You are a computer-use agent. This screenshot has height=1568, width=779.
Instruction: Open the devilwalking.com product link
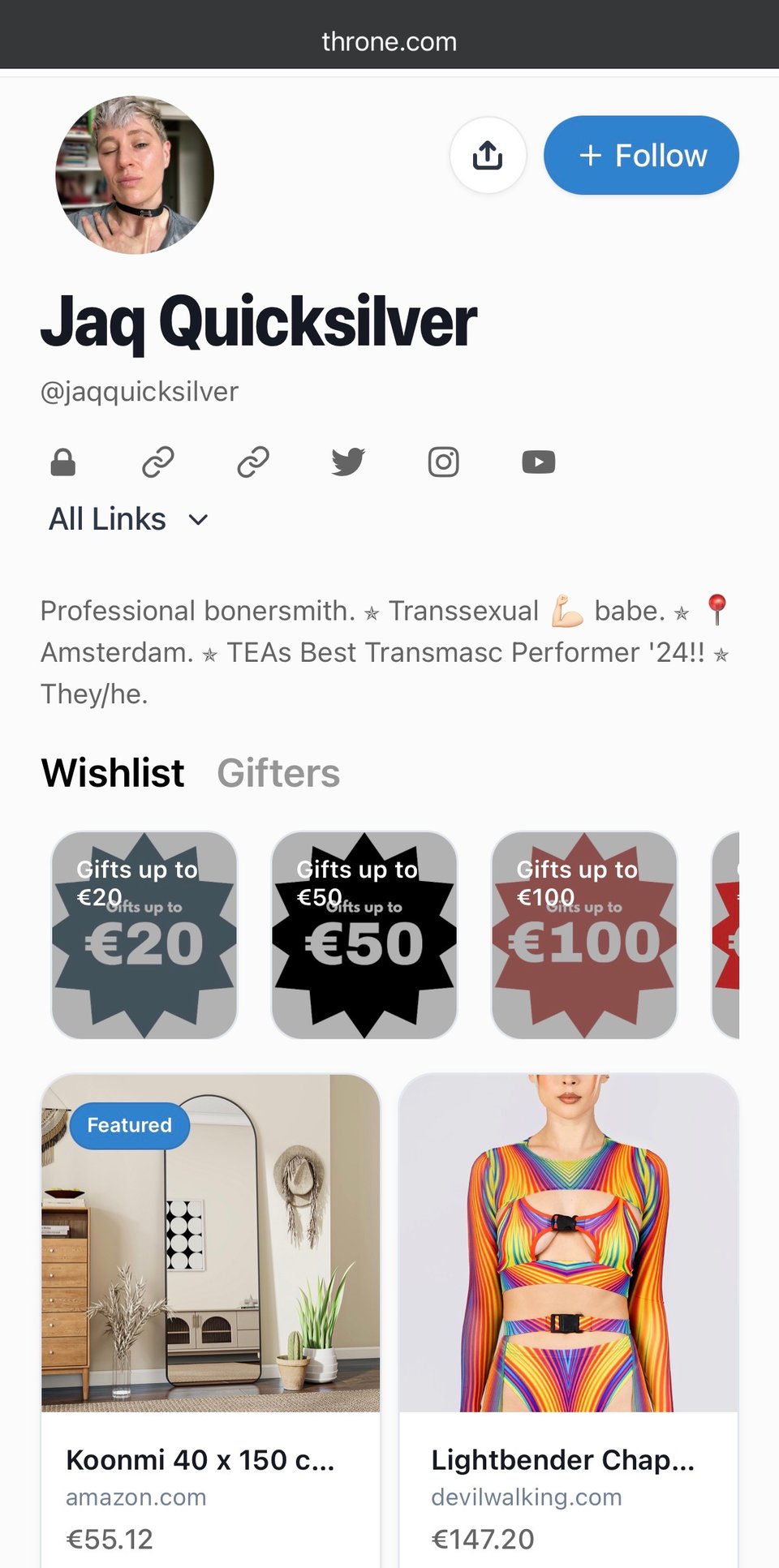524,1497
